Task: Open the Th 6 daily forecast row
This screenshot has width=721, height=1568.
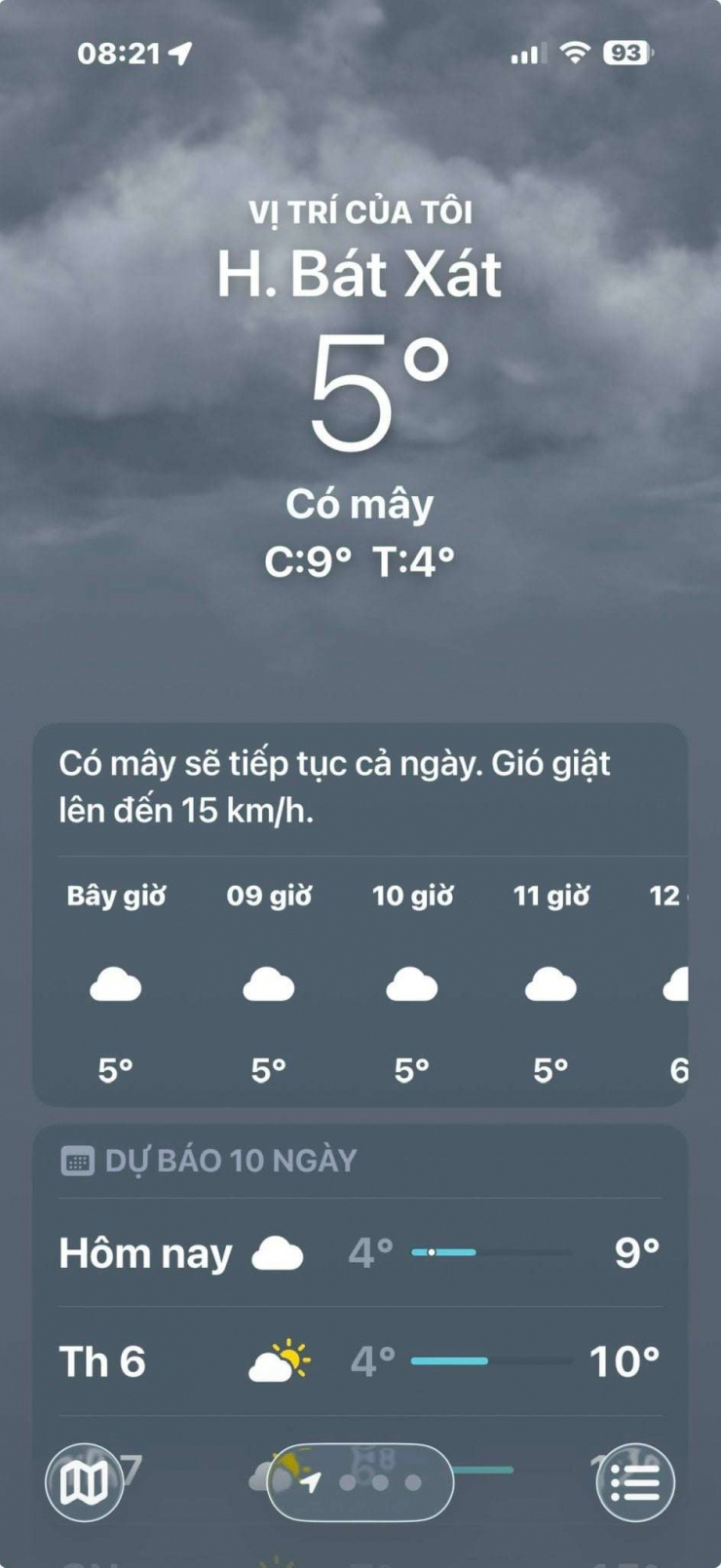Action: click(x=360, y=1360)
